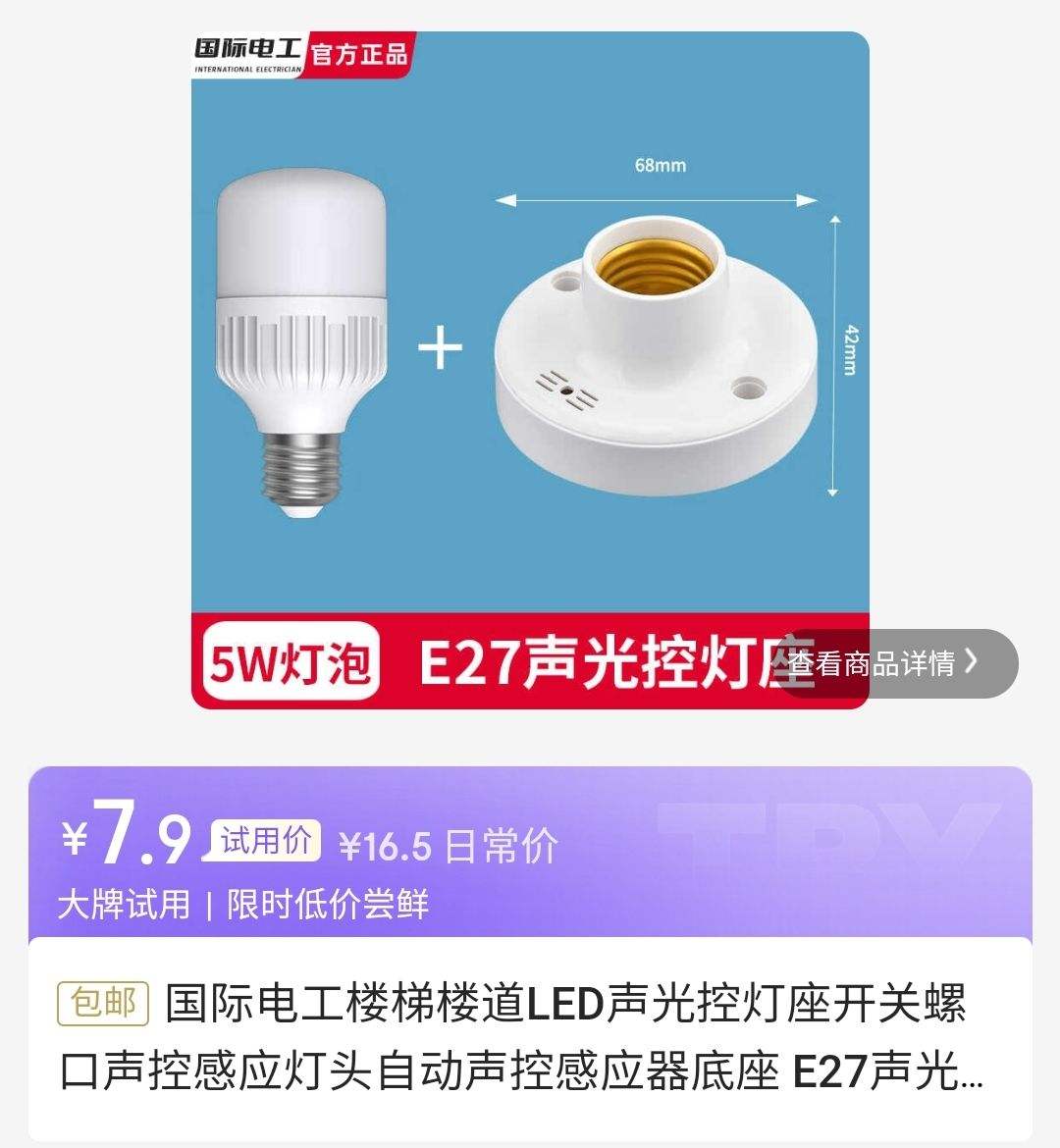Open details via the right-pointing arrow
This screenshot has width=1060, height=1148.
[x=972, y=663]
